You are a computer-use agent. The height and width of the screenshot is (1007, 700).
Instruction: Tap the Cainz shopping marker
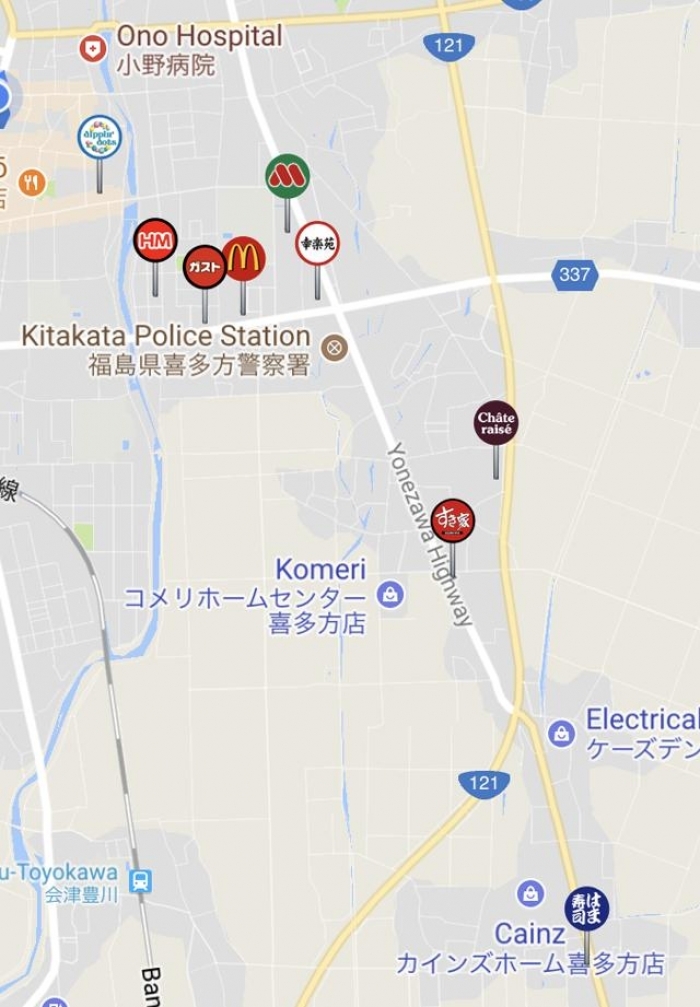[x=531, y=893]
